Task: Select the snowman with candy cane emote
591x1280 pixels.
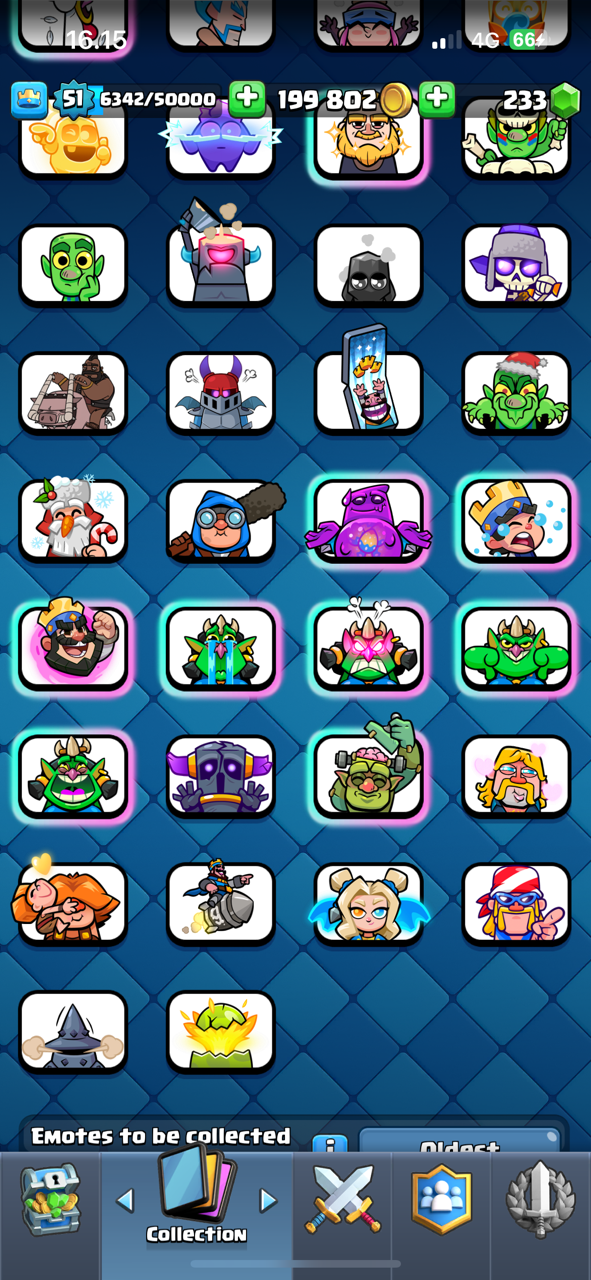Action: [x=73, y=521]
